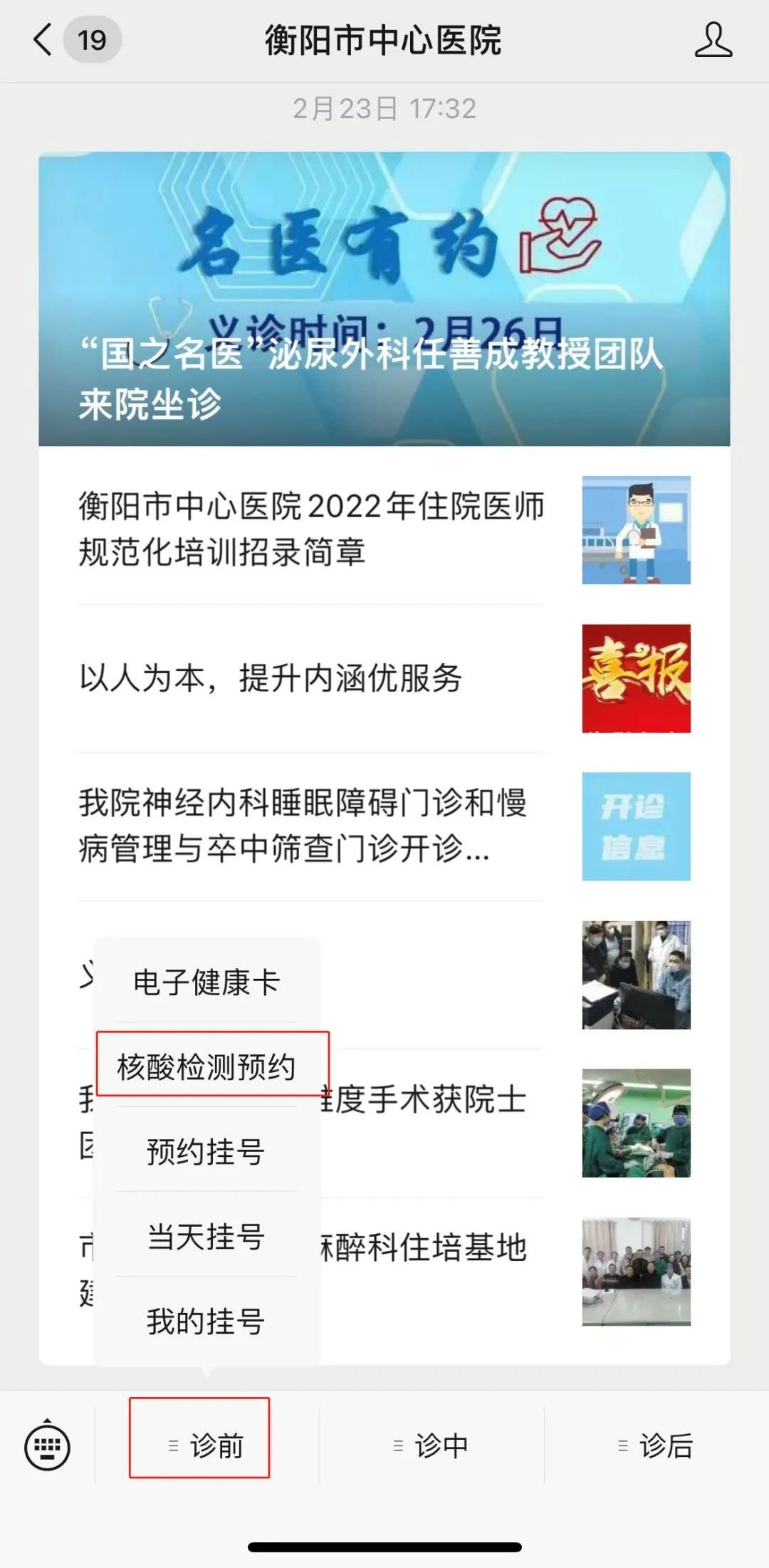Select the 当天挂号 option
The width and height of the screenshot is (769, 1568).
click(206, 1236)
